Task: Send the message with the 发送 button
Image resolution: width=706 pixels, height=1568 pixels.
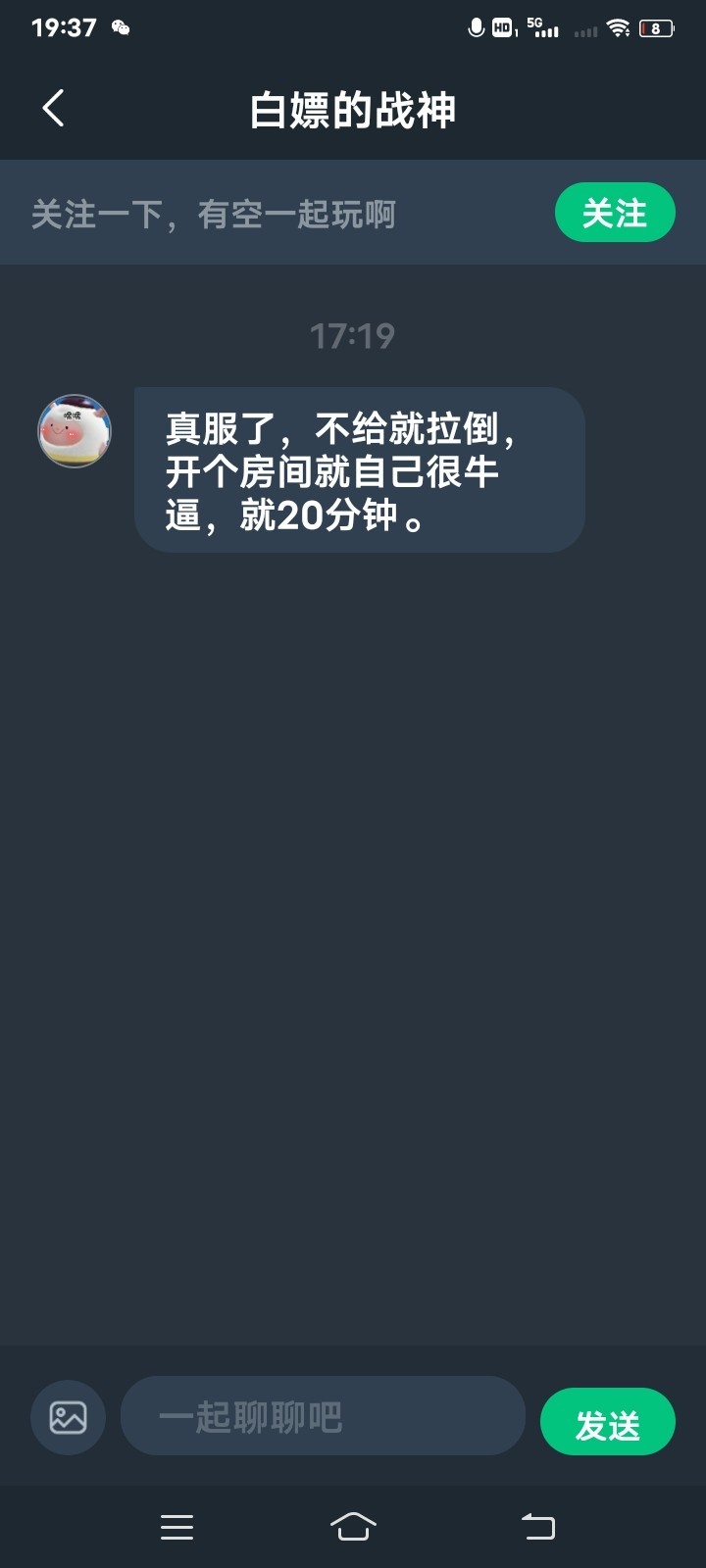Action: tap(607, 1423)
